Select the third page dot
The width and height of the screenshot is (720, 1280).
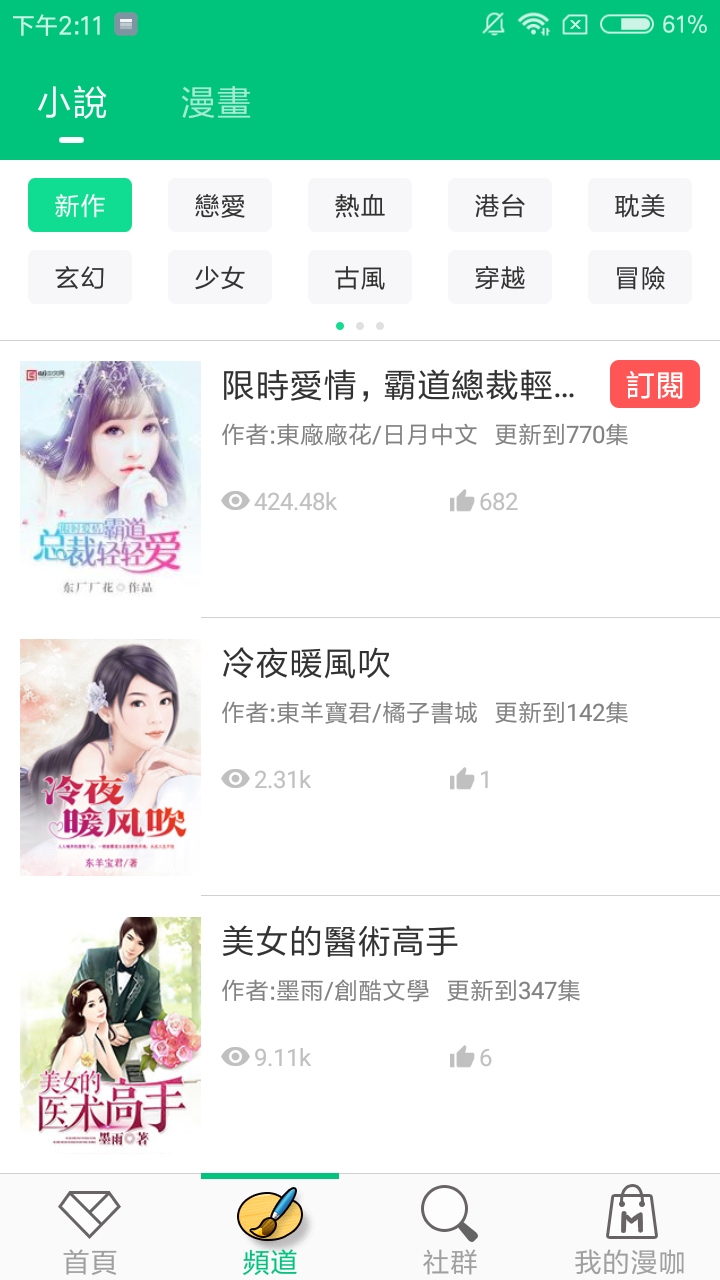point(379,325)
